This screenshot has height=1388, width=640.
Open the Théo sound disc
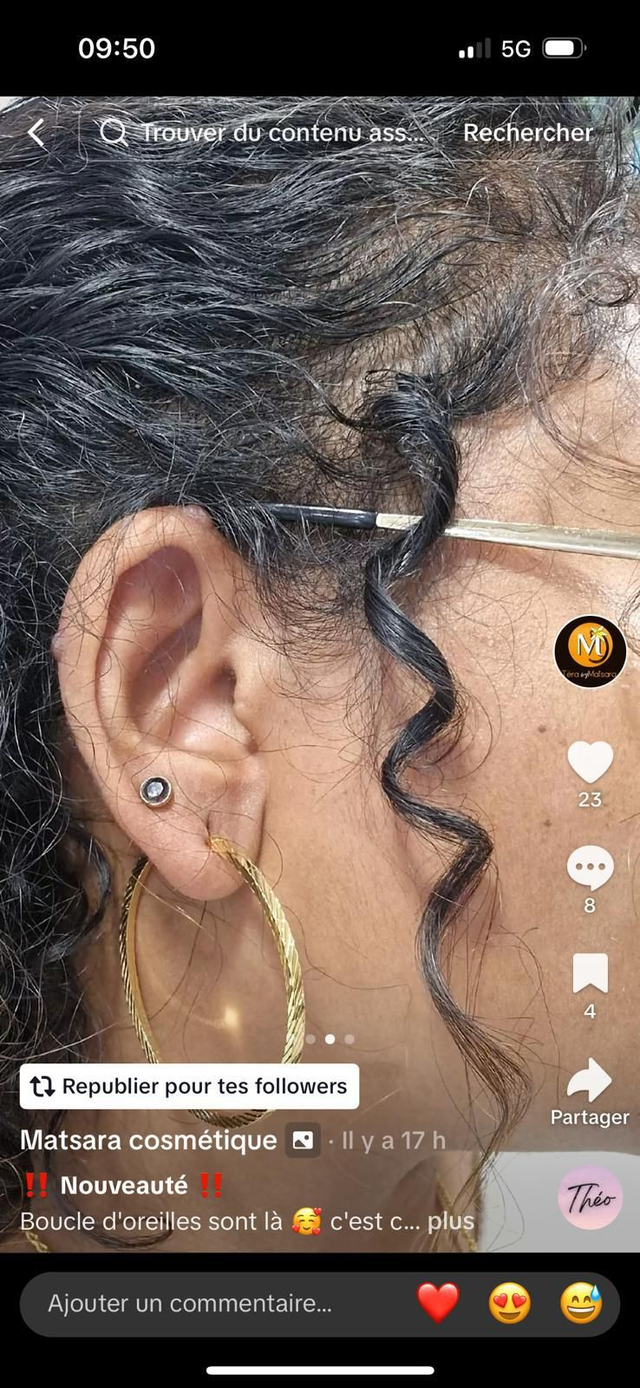coord(590,1197)
